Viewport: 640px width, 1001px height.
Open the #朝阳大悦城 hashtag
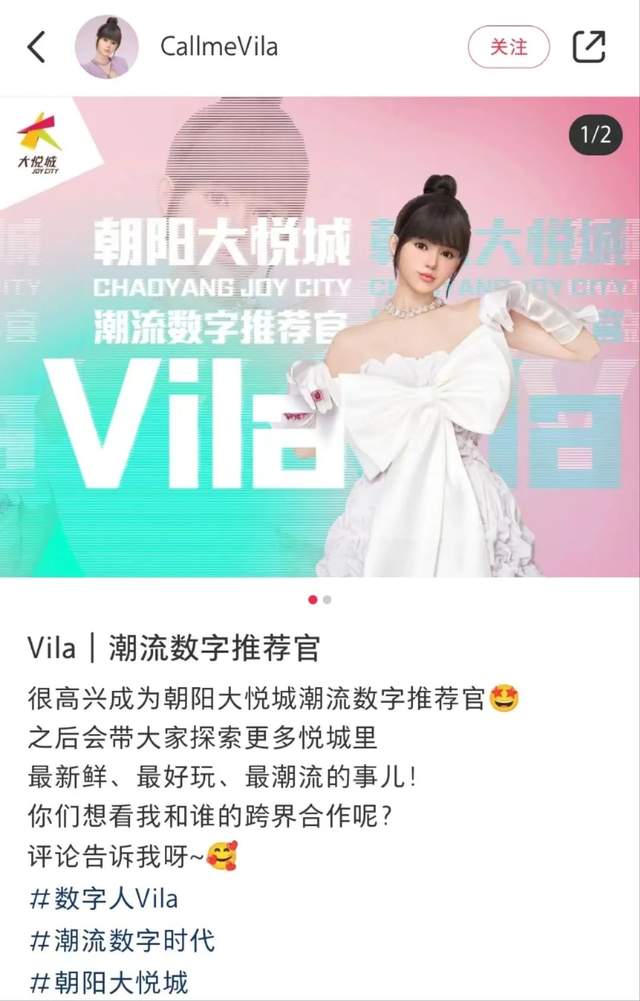click(109, 981)
